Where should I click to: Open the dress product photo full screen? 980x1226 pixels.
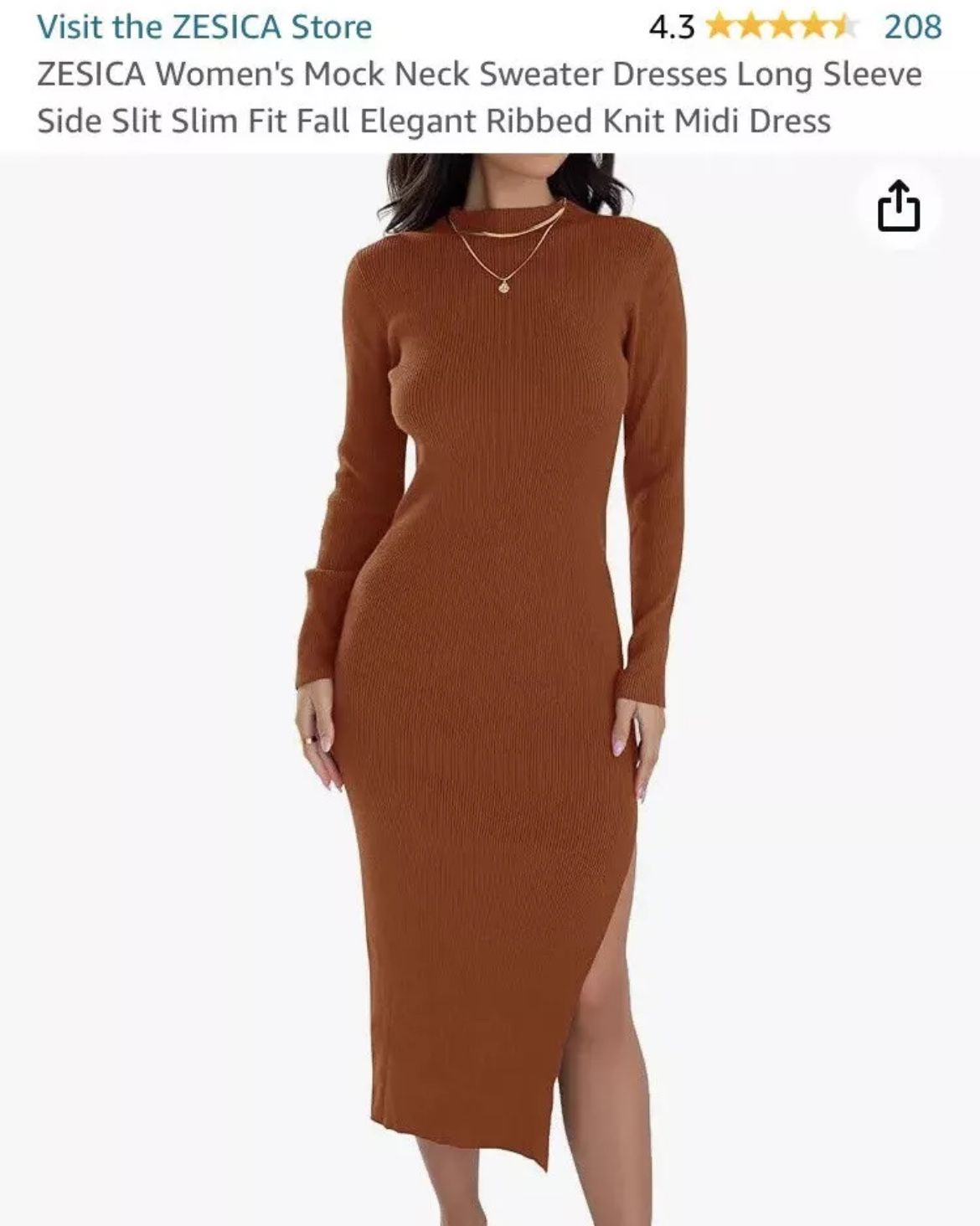[x=490, y=670]
